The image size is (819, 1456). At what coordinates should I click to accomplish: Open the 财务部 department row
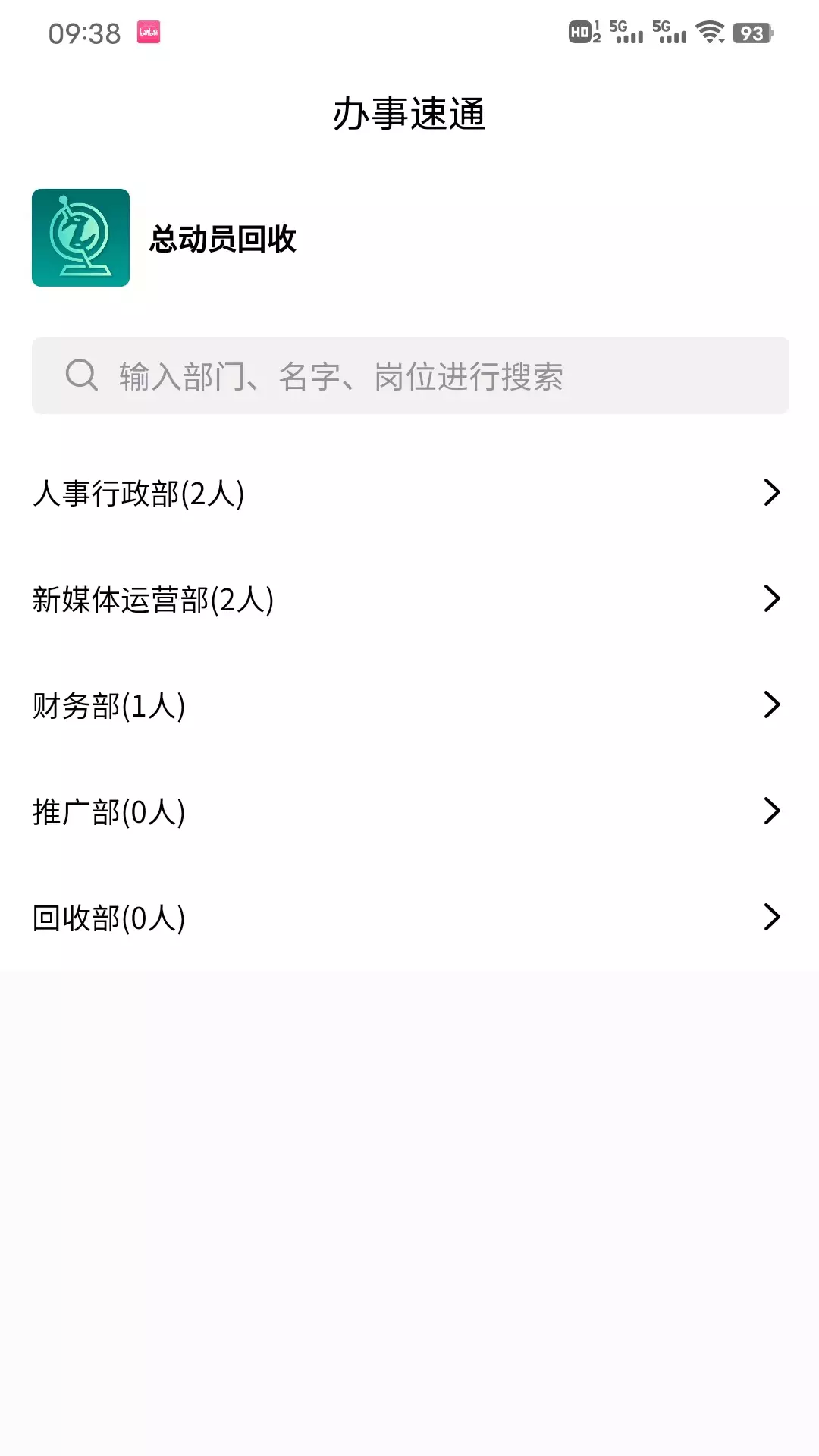coord(409,705)
